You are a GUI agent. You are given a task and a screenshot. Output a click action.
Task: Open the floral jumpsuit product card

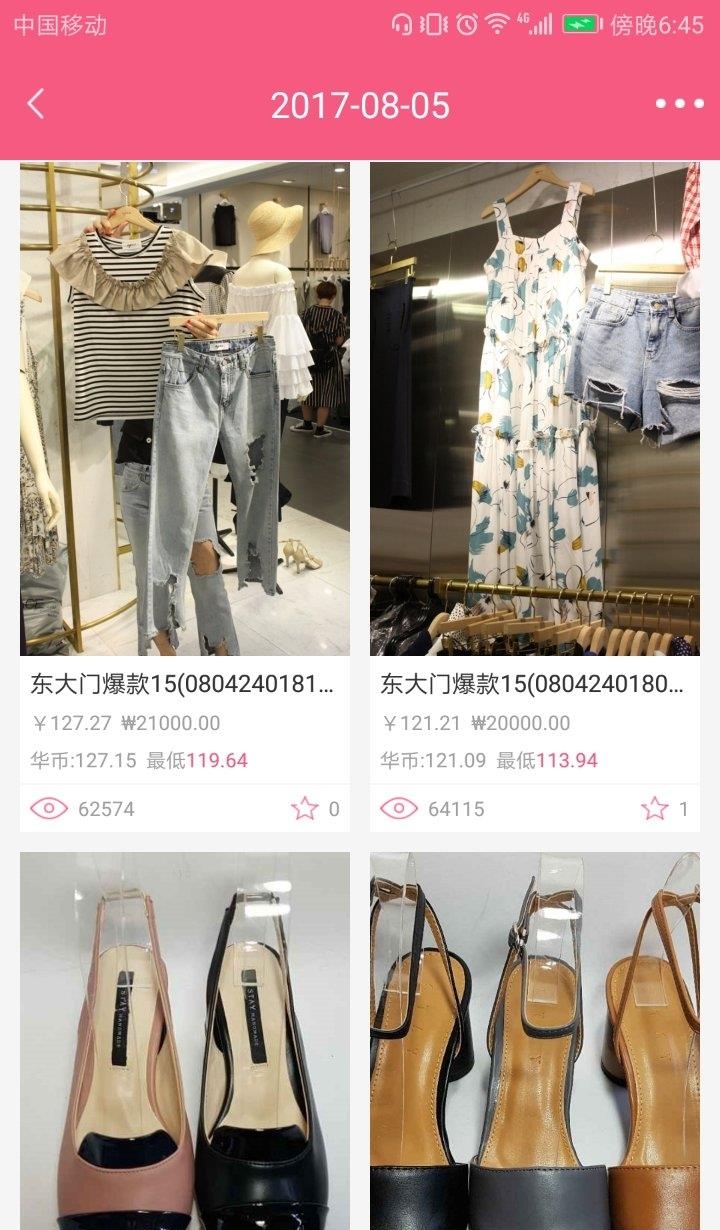tap(535, 408)
